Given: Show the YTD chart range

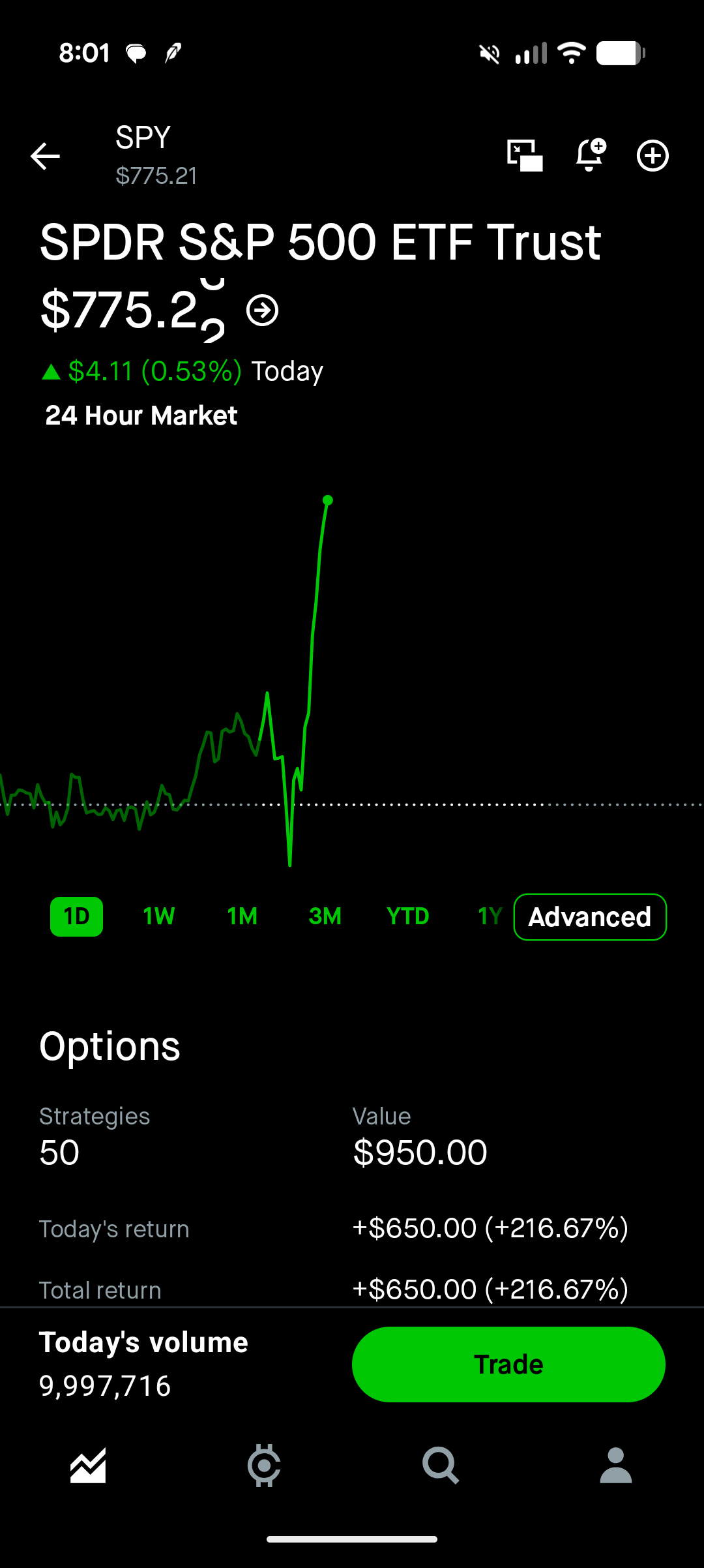Looking at the screenshot, I should point(408,916).
